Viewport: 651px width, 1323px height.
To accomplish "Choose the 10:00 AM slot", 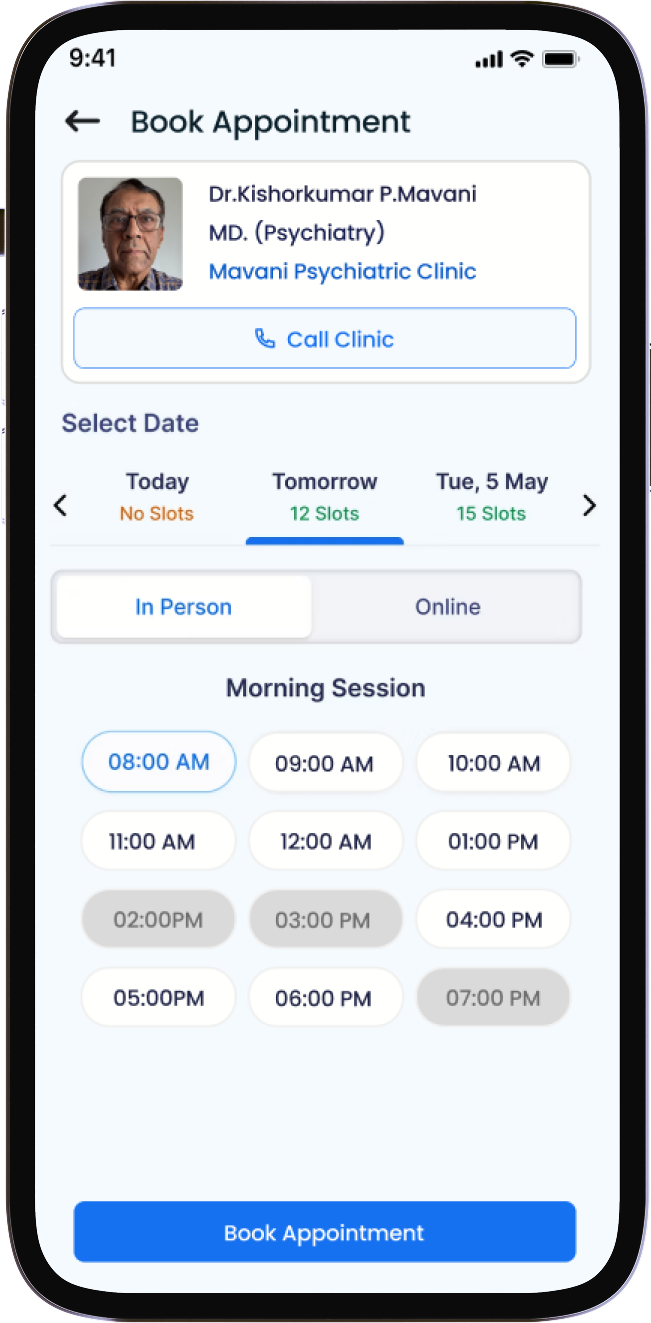I will 493,764.
